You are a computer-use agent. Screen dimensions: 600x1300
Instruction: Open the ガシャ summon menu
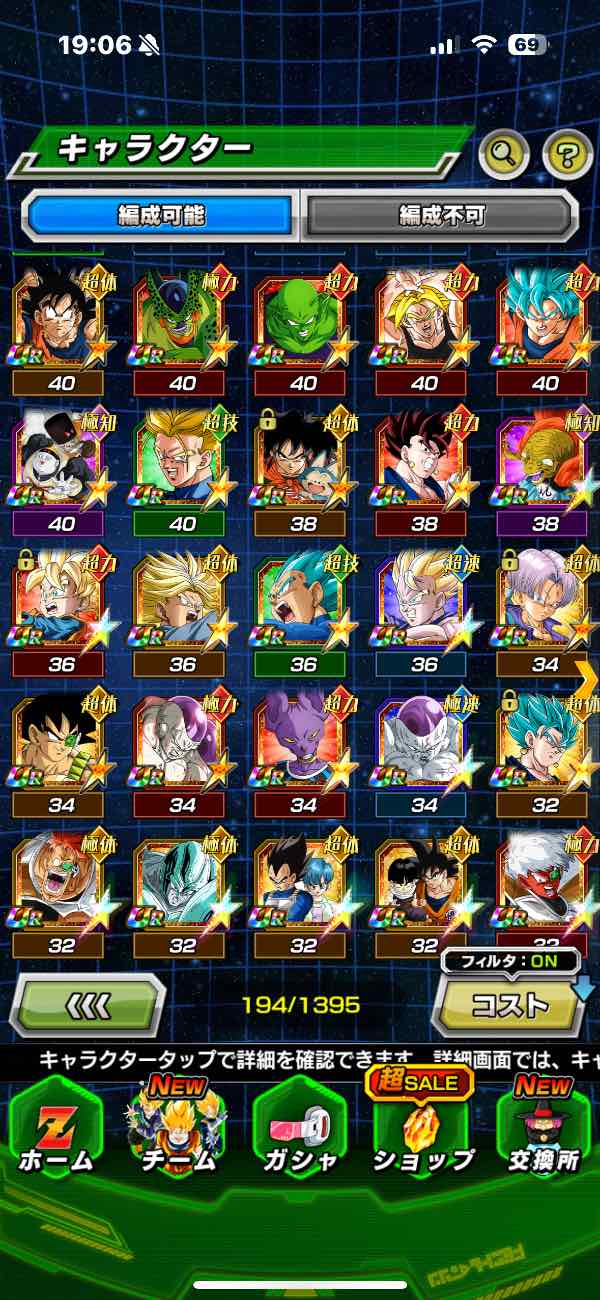[299, 1125]
